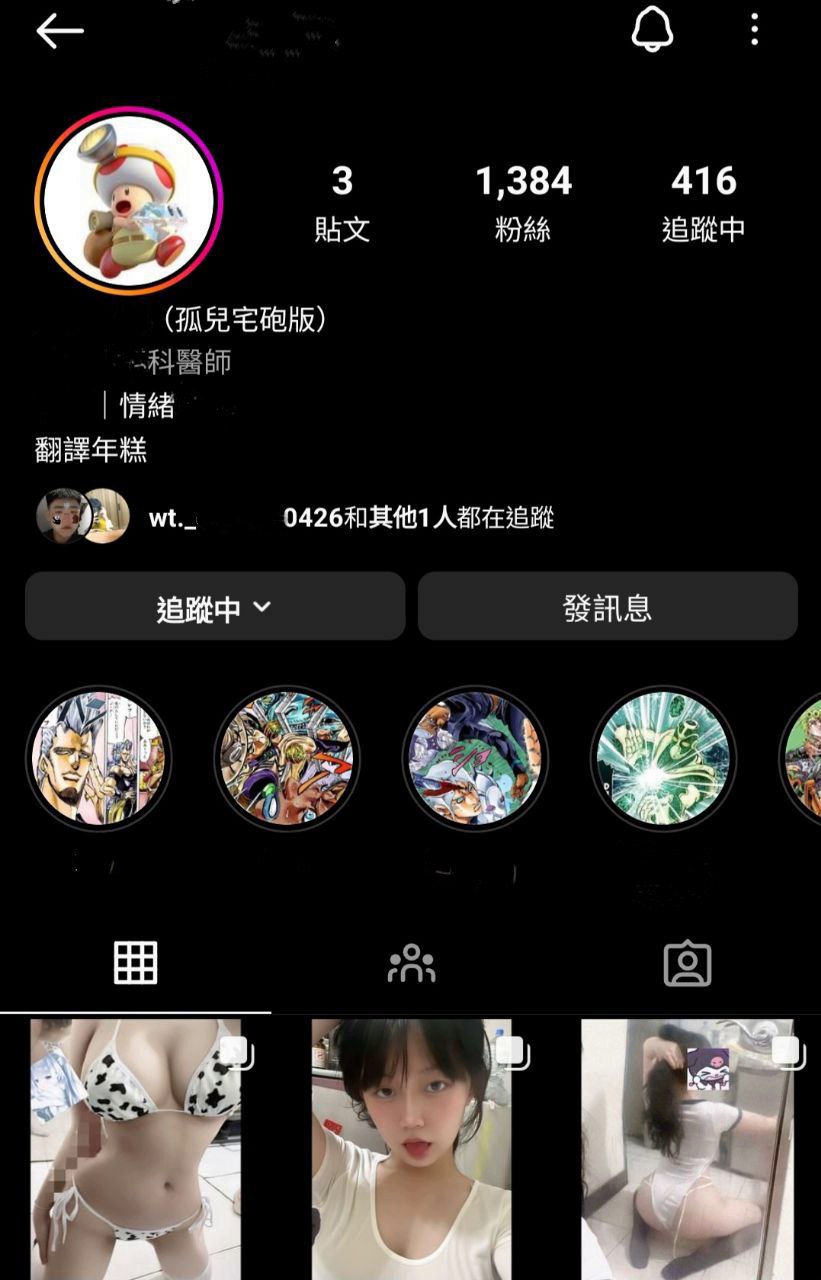Open the second story highlight circle
The width and height of the screenshot is (821, 1280).
coord(286,758)
